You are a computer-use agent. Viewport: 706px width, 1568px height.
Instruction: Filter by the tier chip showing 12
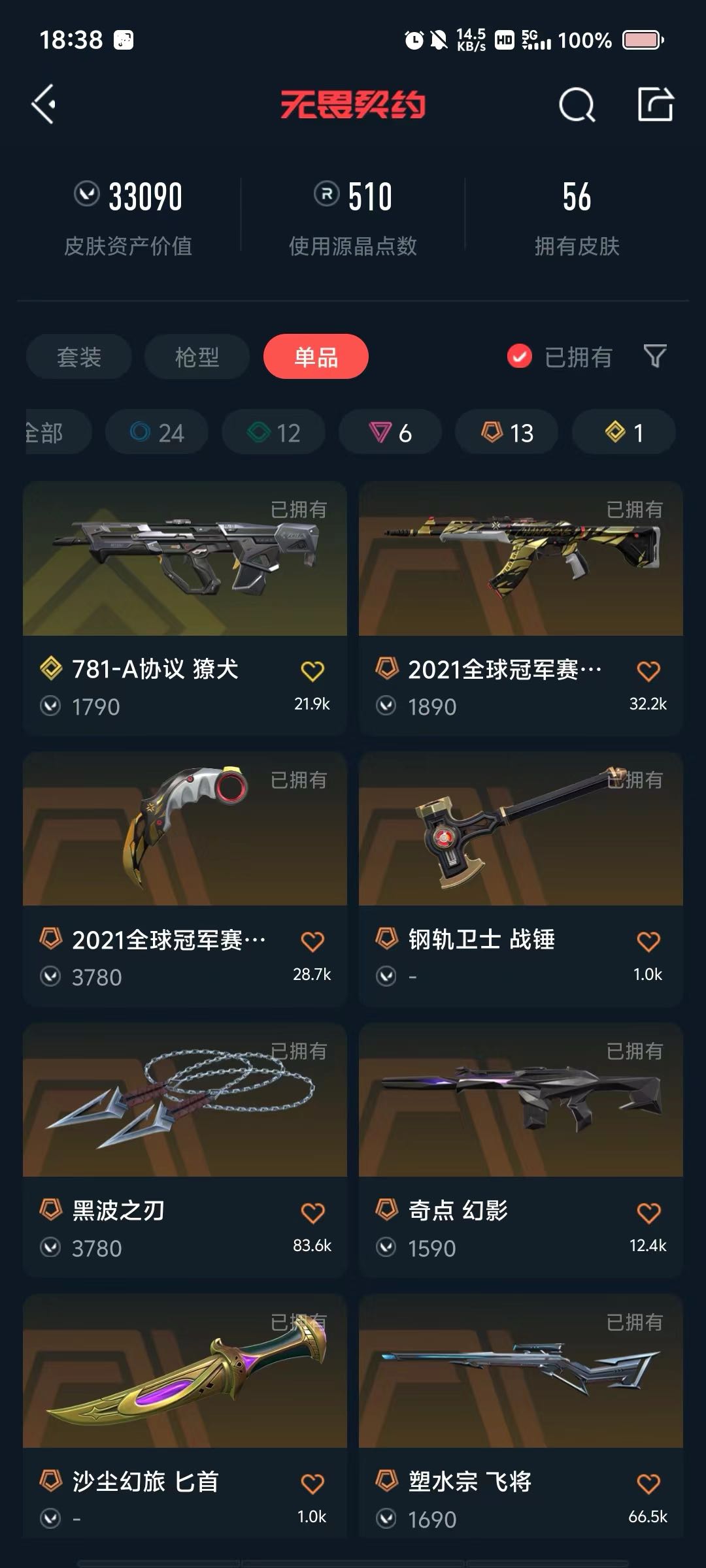[x=273, y=433]
